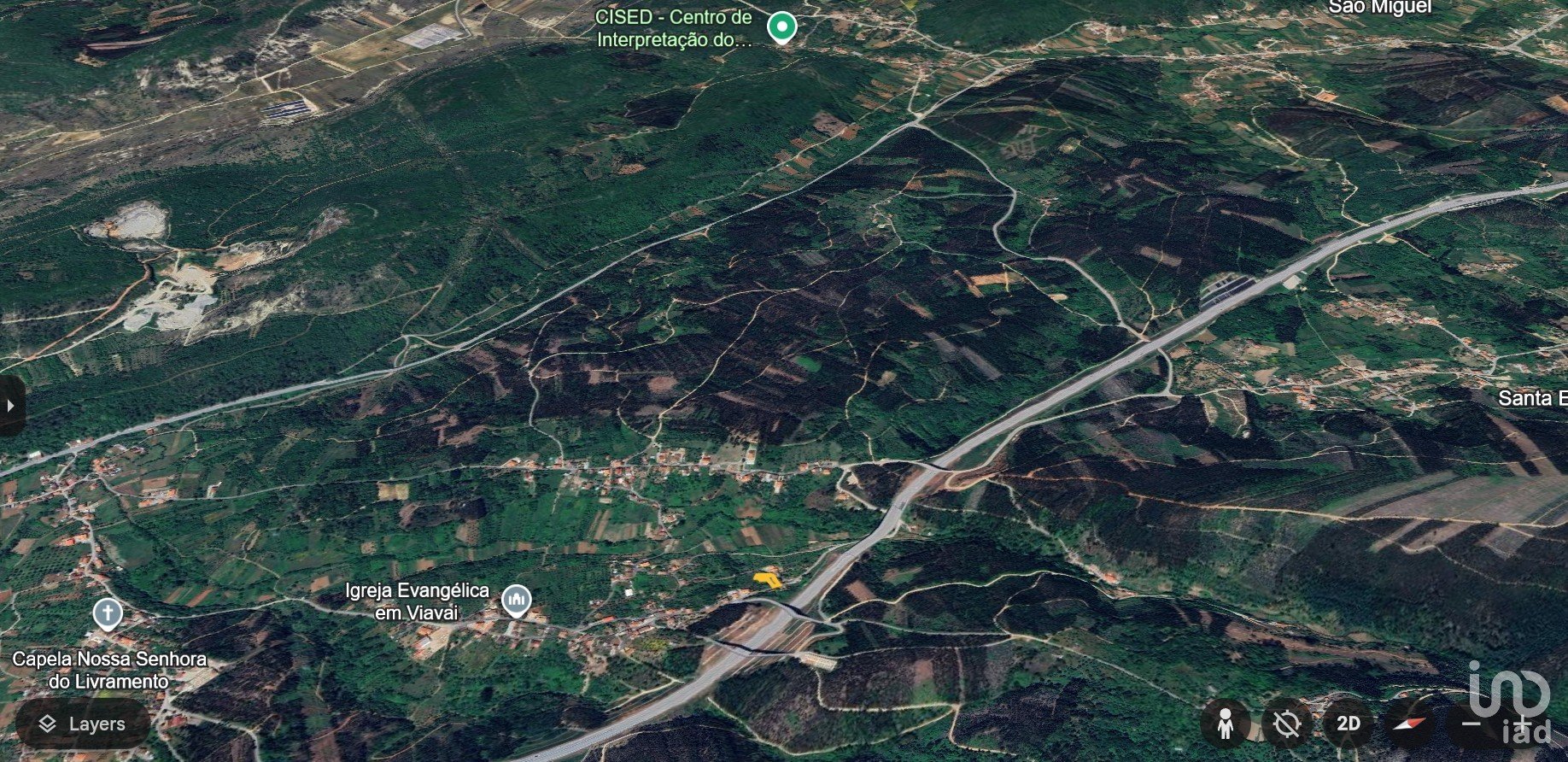Select the Igreja Evangélica em Viavai marker
The height and width of the screenshot is (762, 1568).
coord(516,601)
